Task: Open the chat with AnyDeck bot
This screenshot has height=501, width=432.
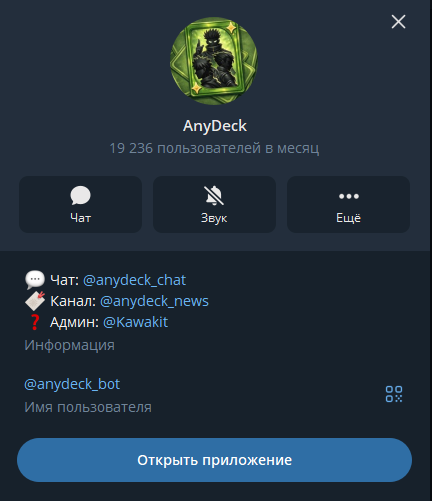Action: (81, 204)
